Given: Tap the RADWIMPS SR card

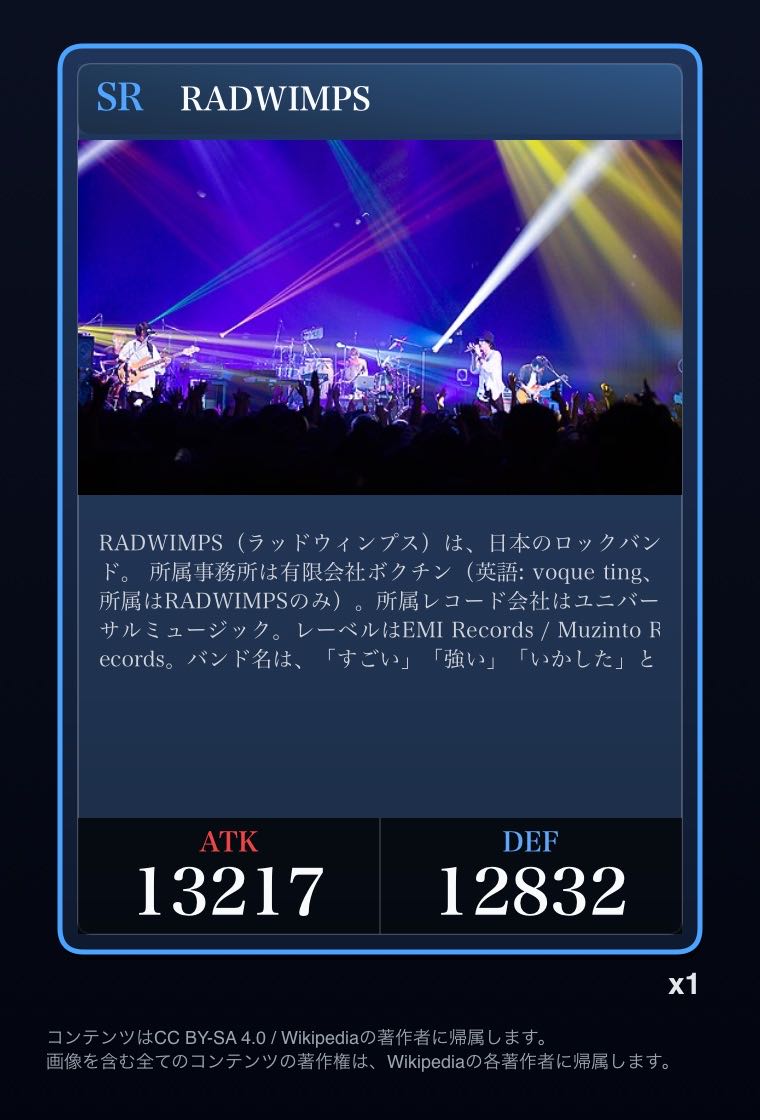Looking at the screenshot, I should point(380,500).
